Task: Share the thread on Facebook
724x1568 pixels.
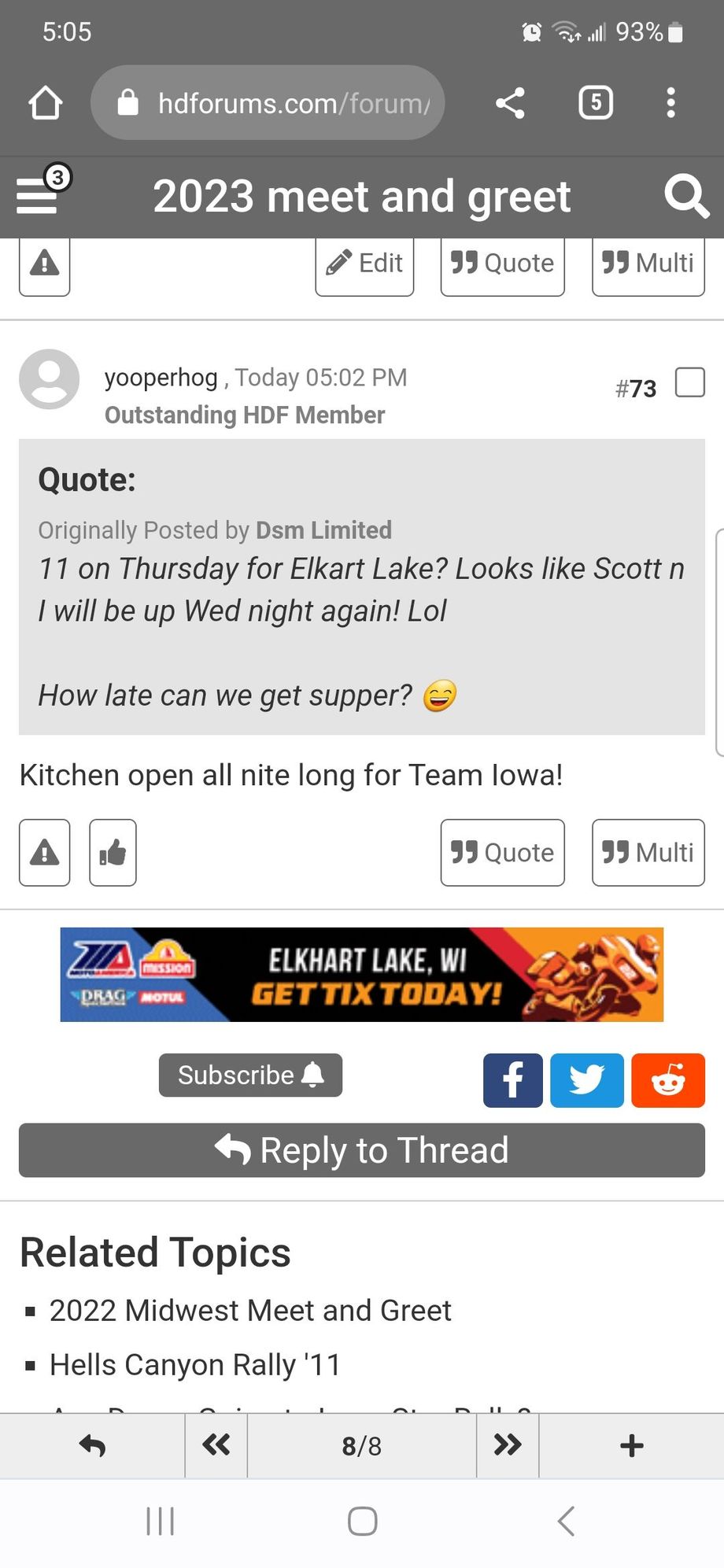Action: pos(512,1080)
